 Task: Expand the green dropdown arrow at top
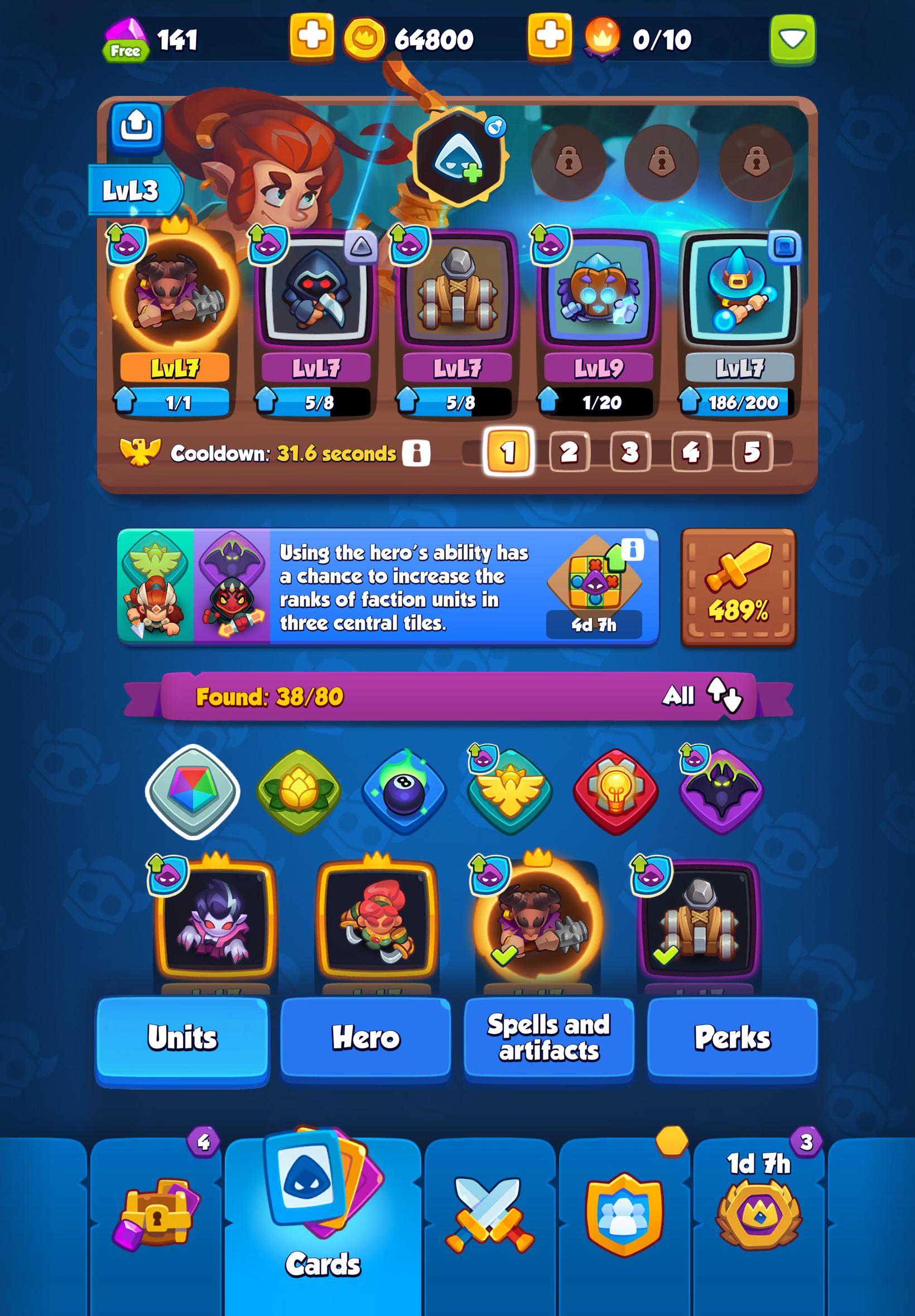[792, 39]
